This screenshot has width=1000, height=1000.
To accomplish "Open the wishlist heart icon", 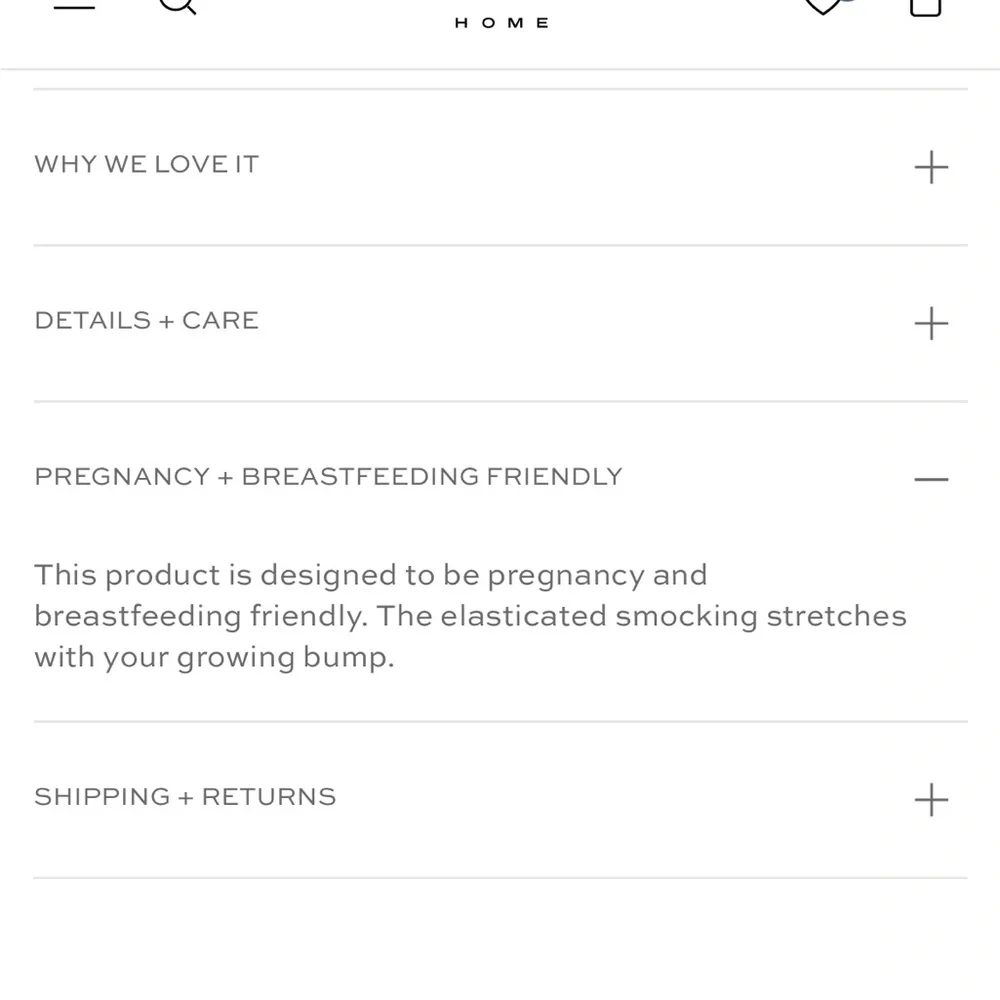I will [x=824, y=6].
